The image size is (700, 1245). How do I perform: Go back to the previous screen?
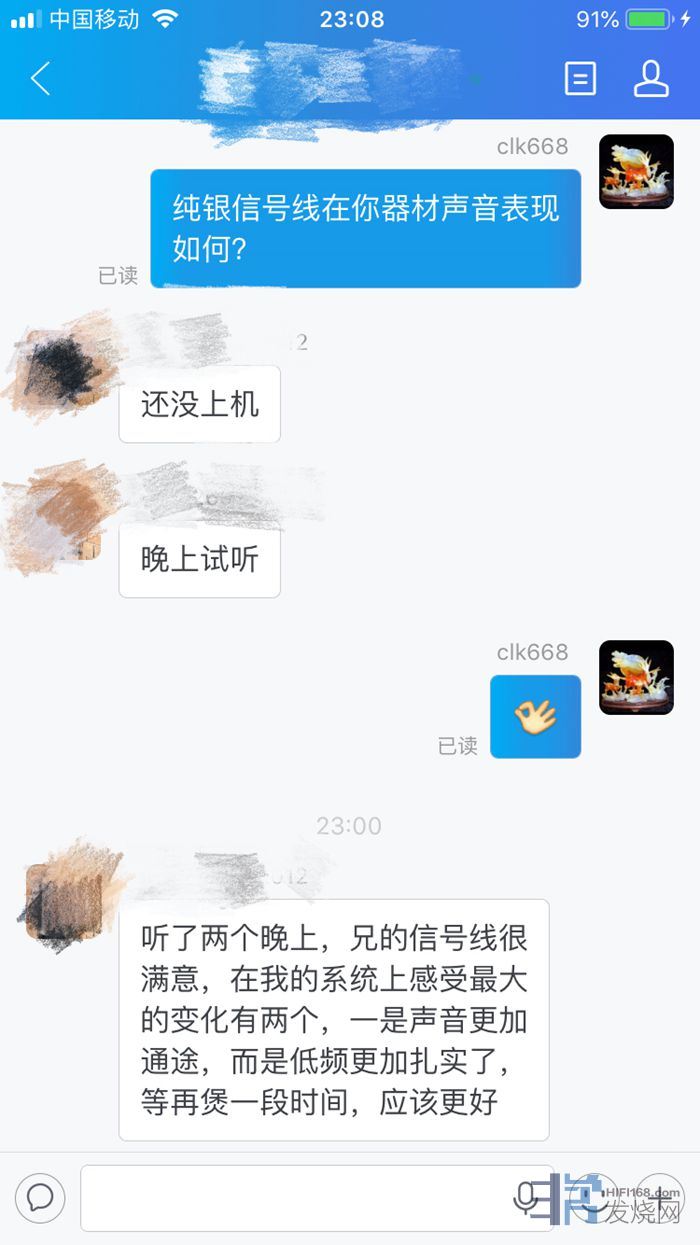coord(40,78)
